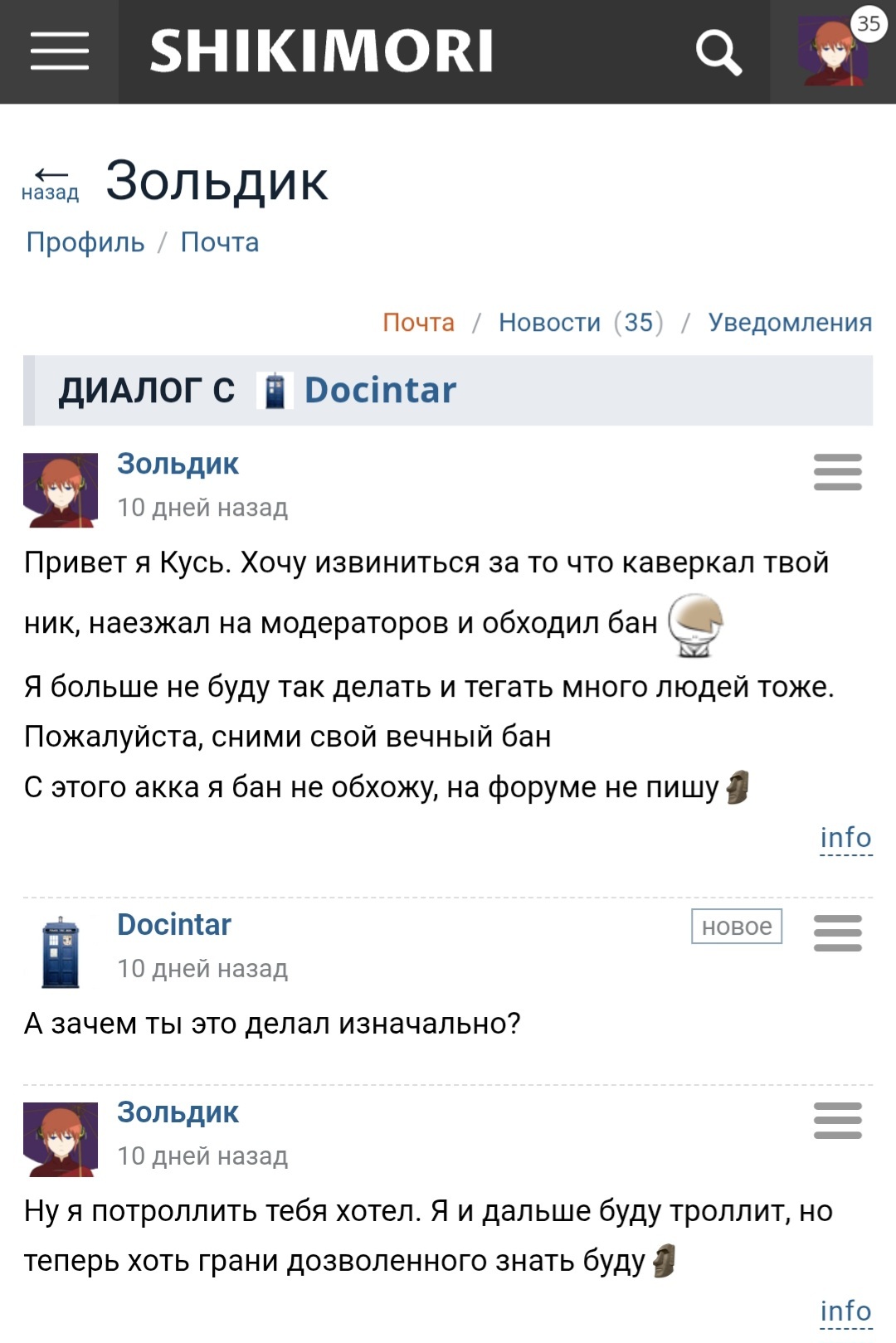Open the hamburger navigation menu

point(59,51)
